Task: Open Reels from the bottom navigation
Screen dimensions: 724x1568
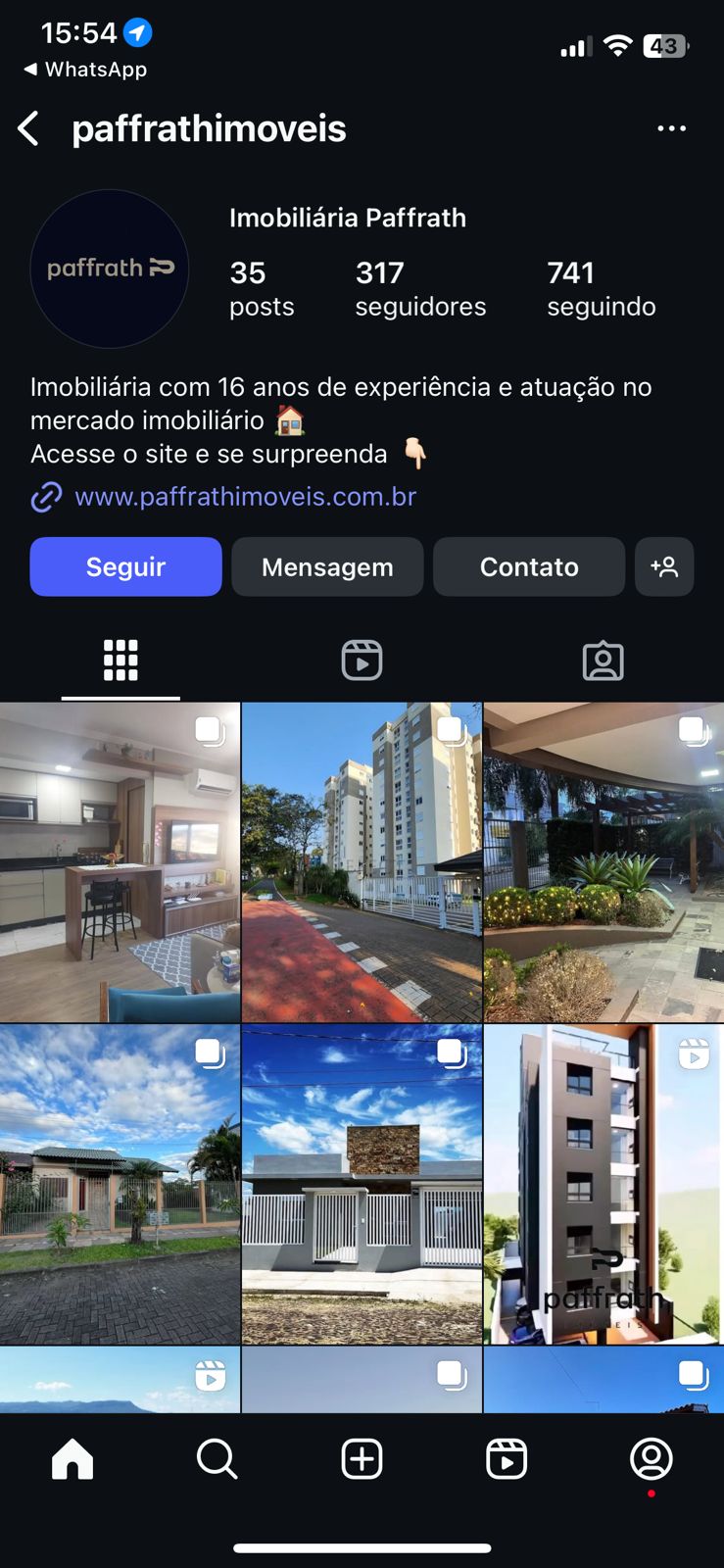Action: (507, 1458)
